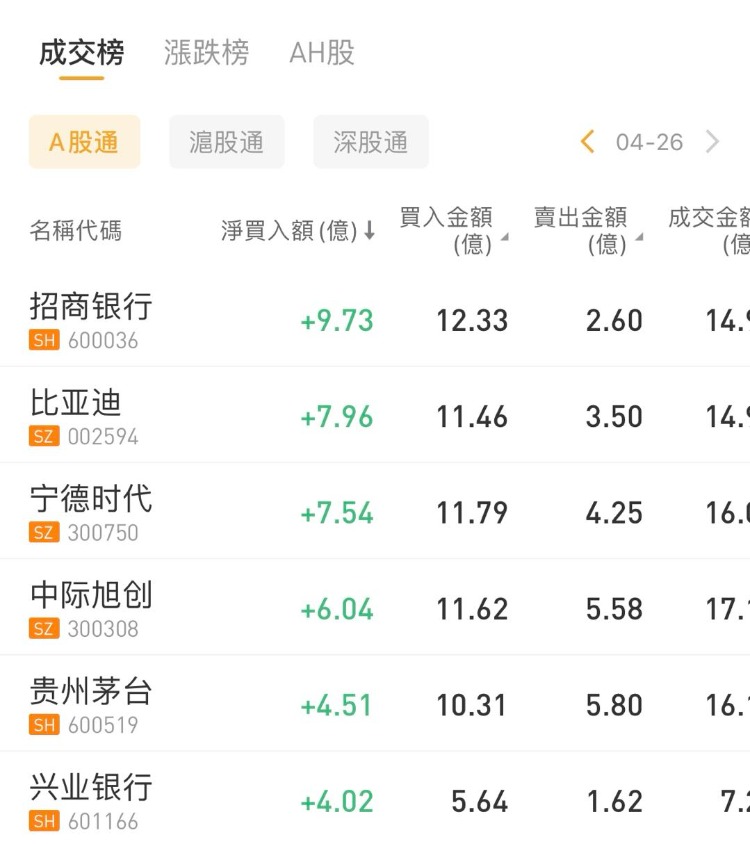Image resolution: width=750 pixels, height=844 pixels.
Task: Select the 深股通 filter chip
Action: point(371,142)
